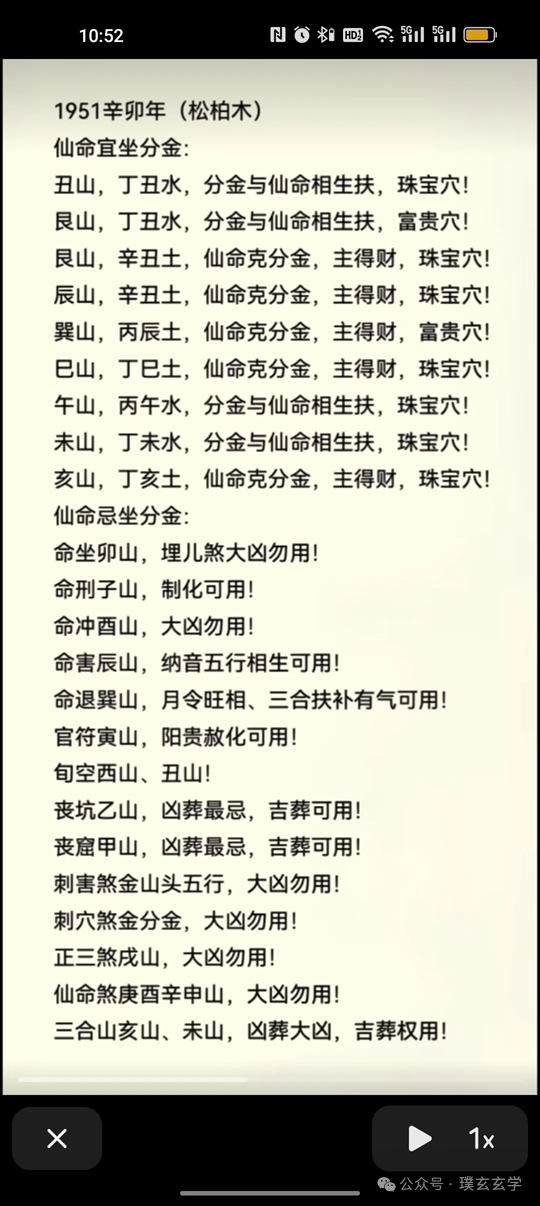Close the video viewer with X
This screenshot has width=540, height=1206.
coord(57,1138)
